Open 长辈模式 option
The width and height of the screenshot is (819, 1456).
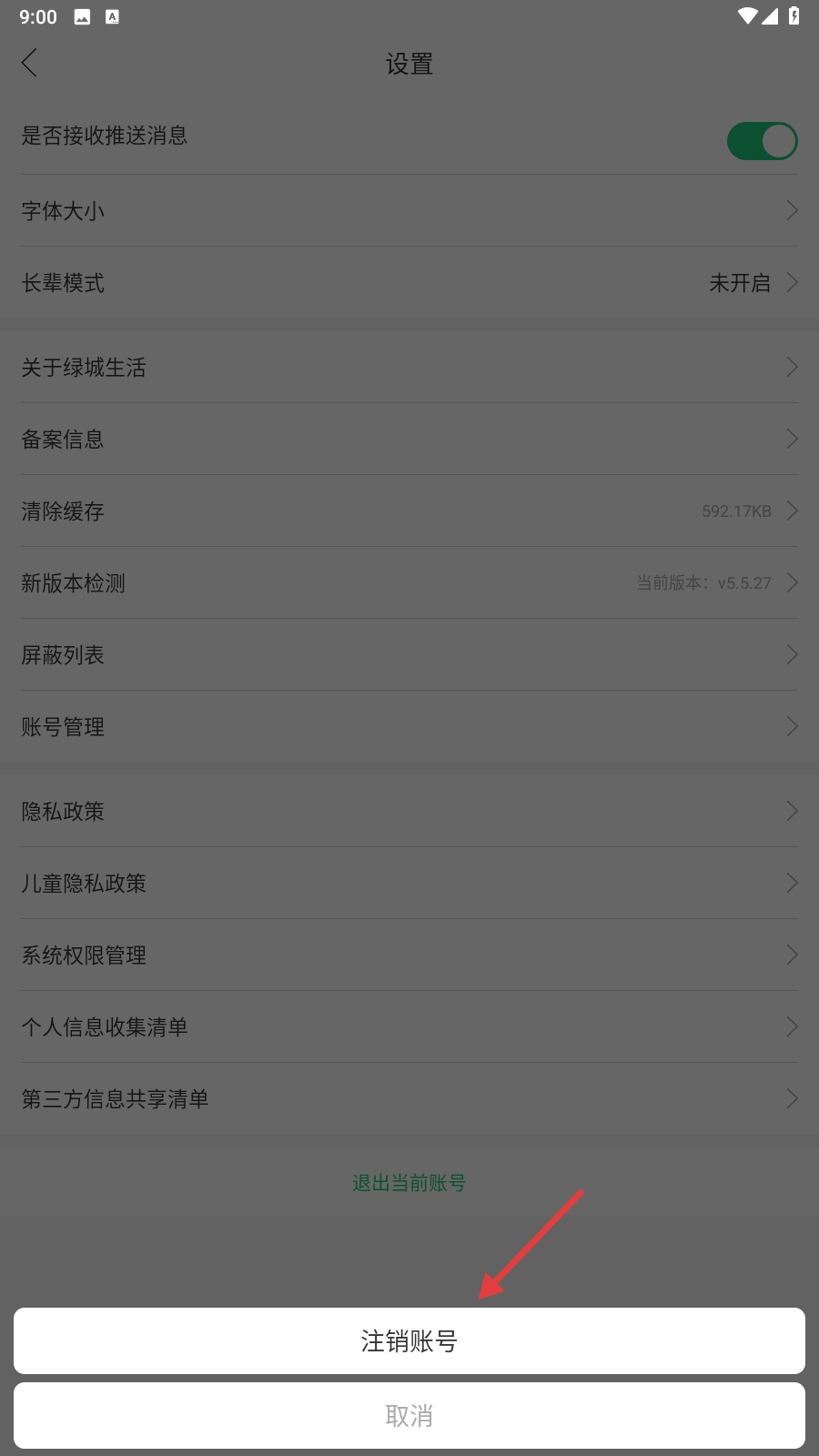[x=409, y=283]
